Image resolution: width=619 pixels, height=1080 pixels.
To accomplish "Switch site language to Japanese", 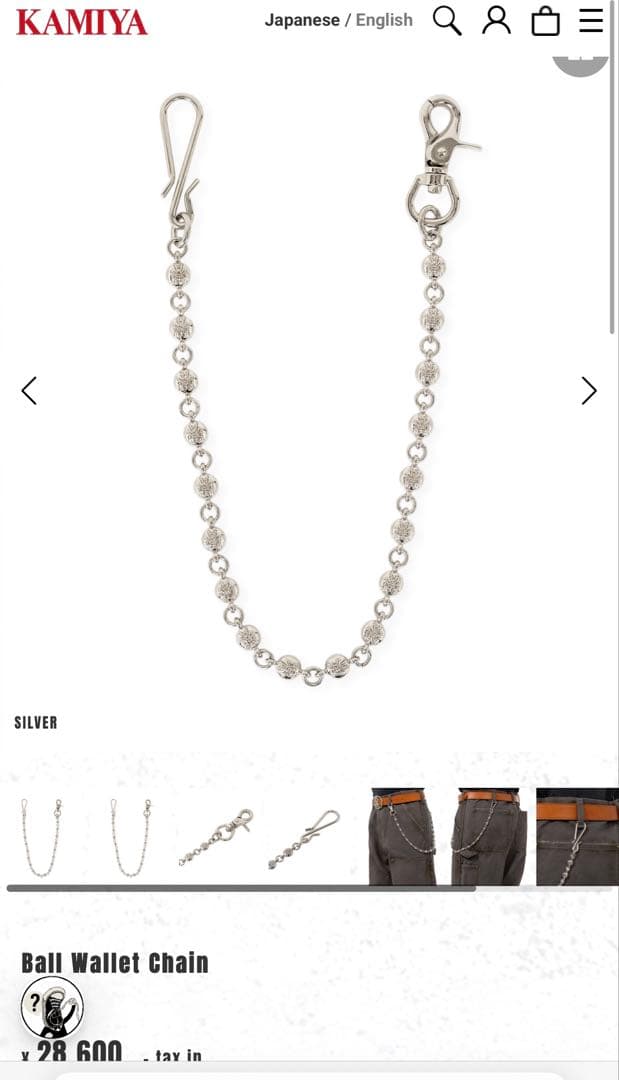I will (301, 20).
